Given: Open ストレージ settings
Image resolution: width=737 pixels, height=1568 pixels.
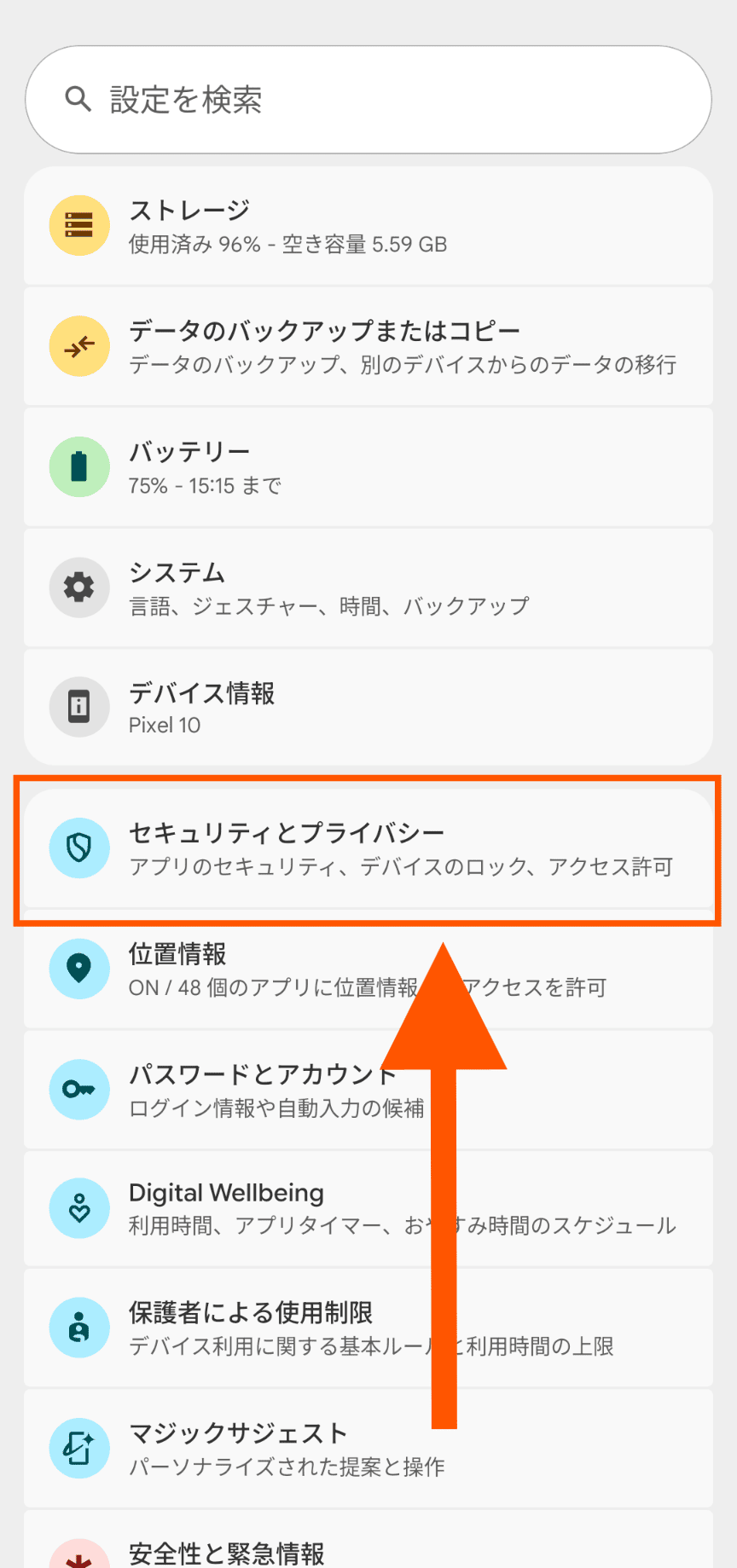Looking at the screenshot, I should coord(367,226).
